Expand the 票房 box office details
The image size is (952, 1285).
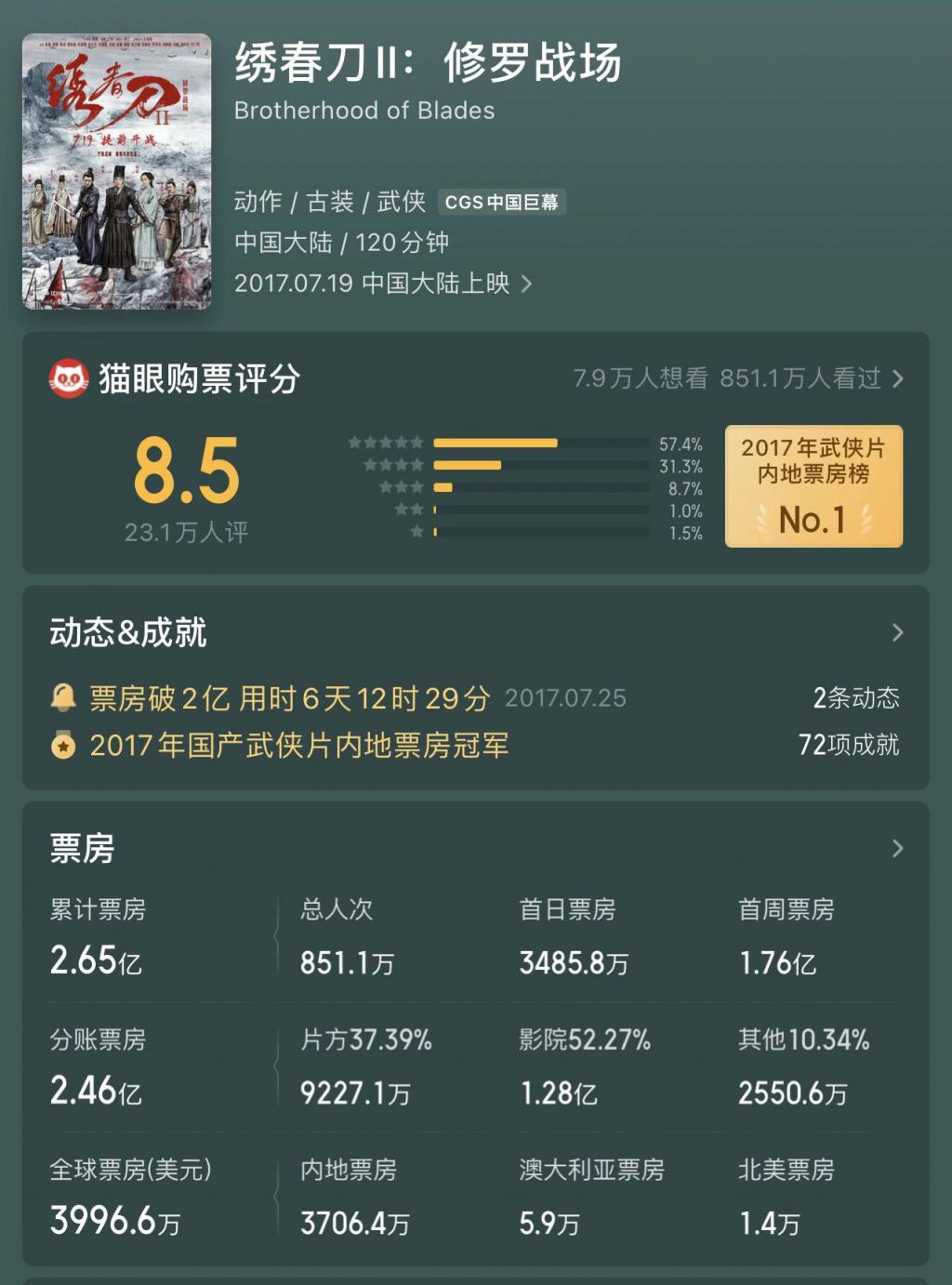click(896, 849)
